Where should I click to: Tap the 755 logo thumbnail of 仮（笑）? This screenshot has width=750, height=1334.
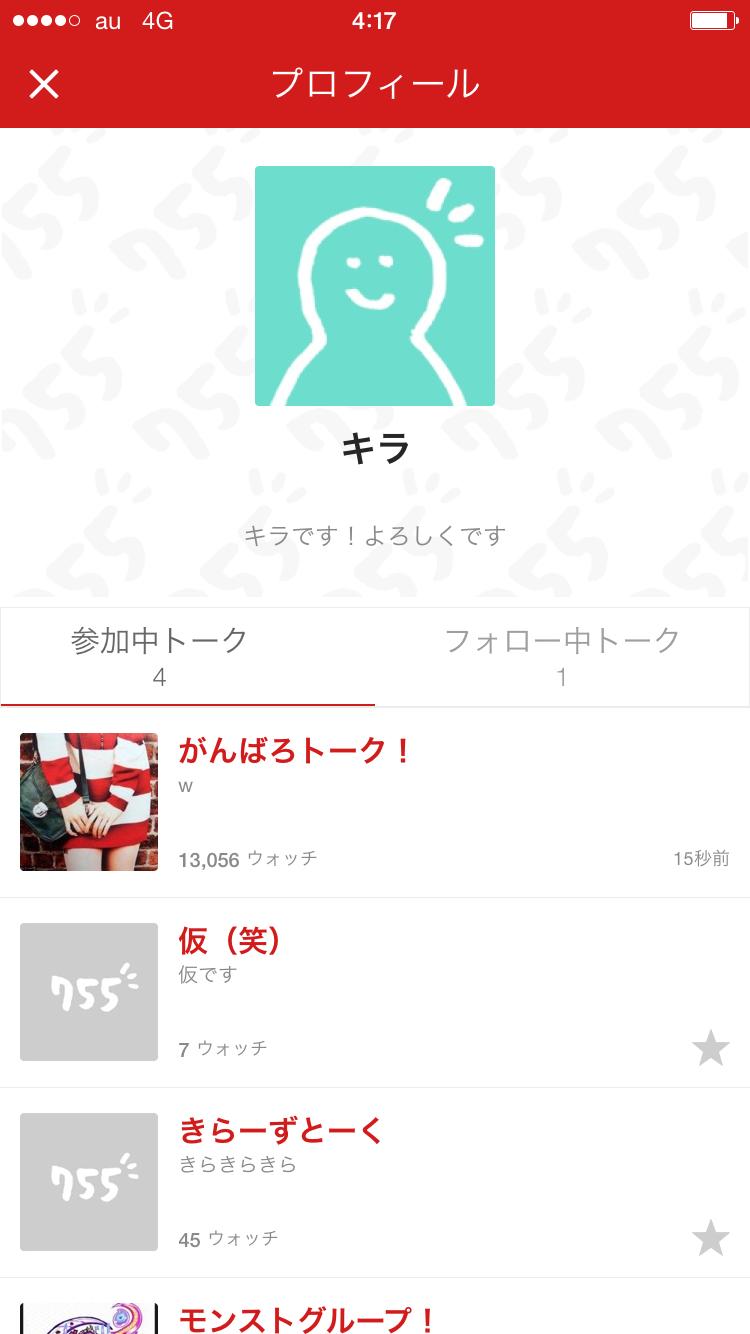tap(88, 991)
